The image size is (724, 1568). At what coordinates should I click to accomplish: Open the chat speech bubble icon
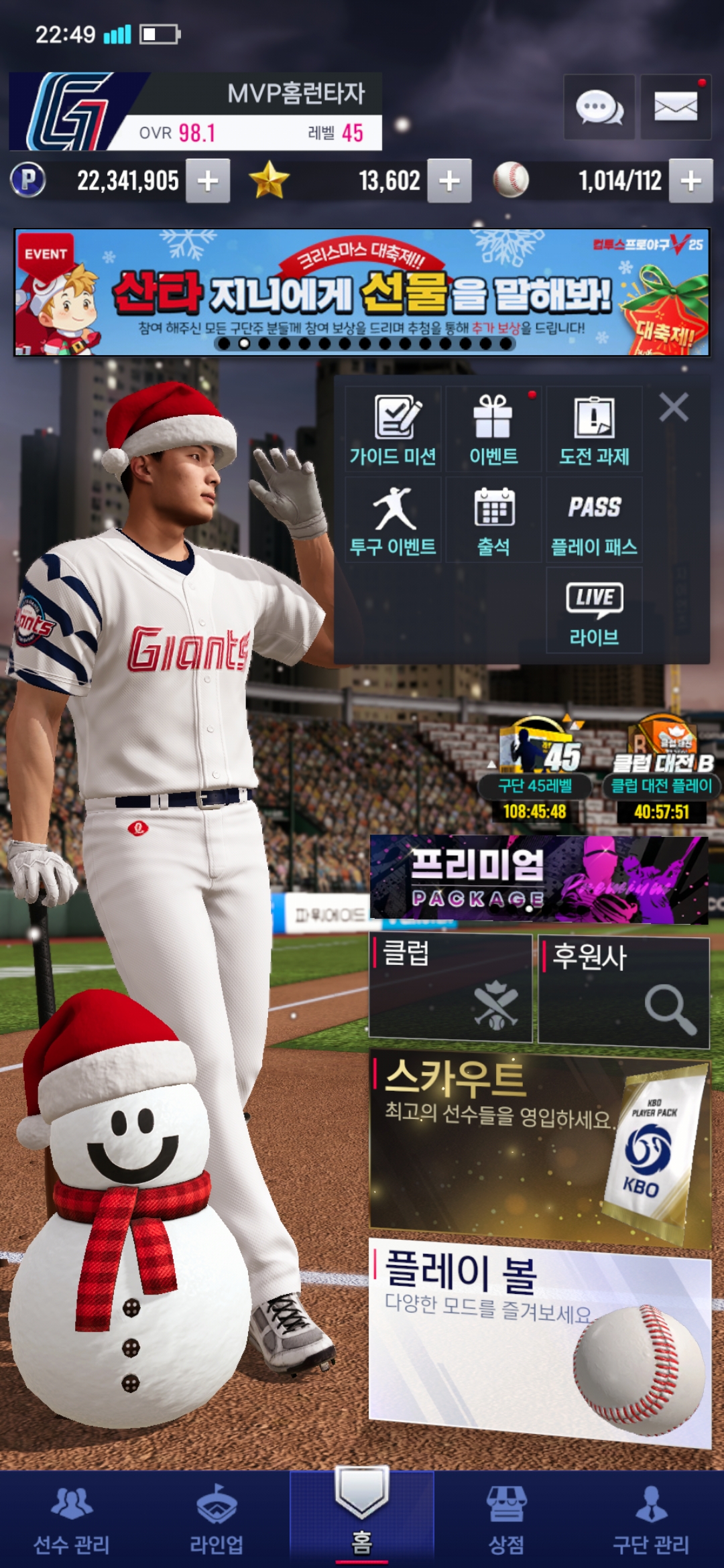pyautogui.click(x=599, y=107)
